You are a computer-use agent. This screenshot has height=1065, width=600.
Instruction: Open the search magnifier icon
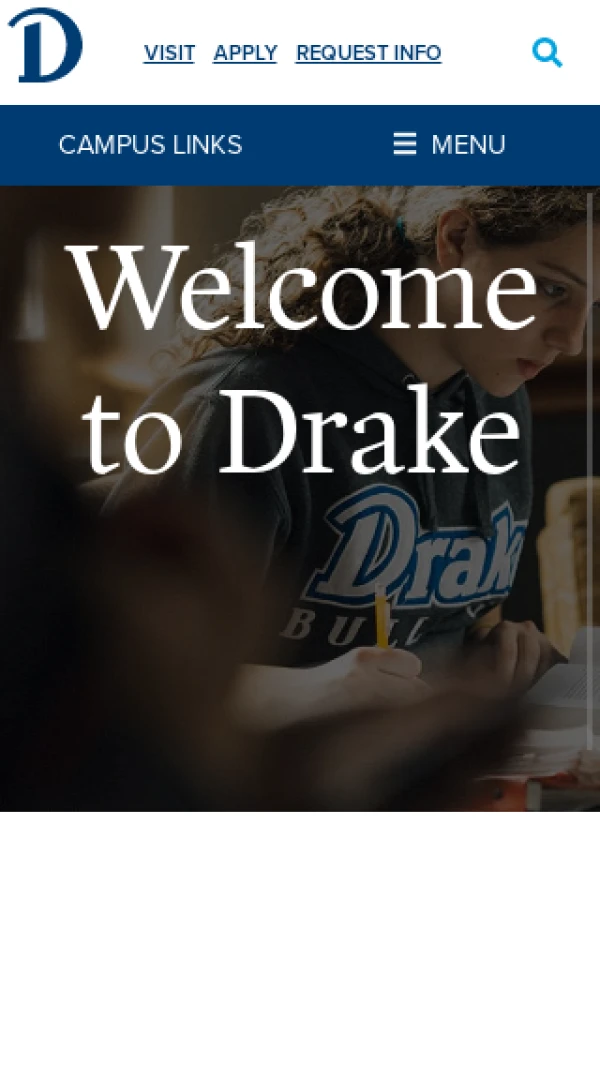(547, 52)
